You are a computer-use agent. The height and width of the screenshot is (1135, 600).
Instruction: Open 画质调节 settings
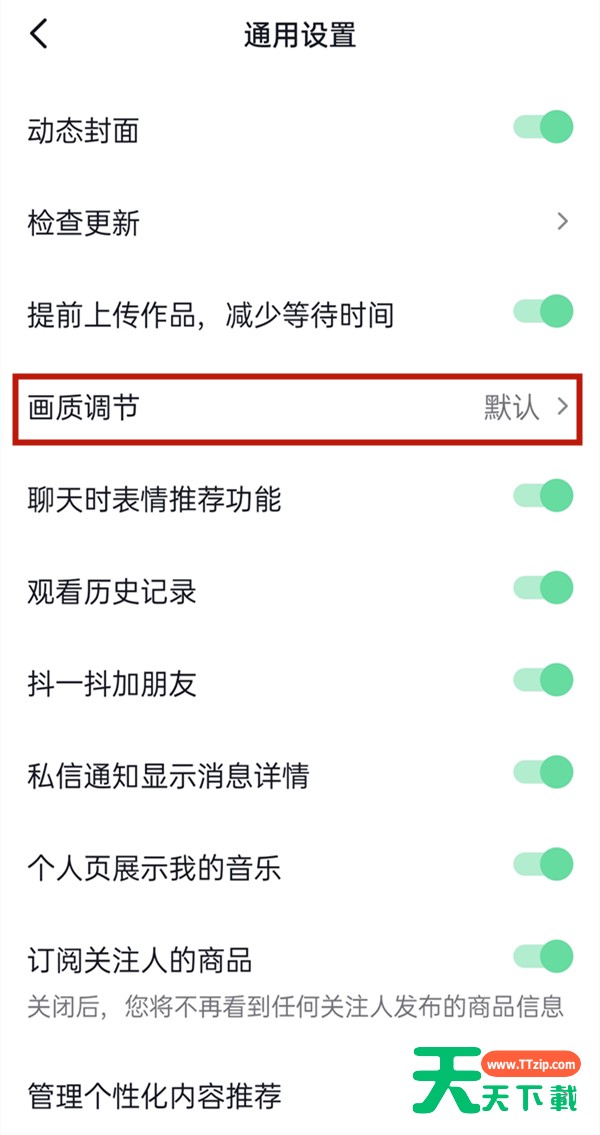coord(297,408)
